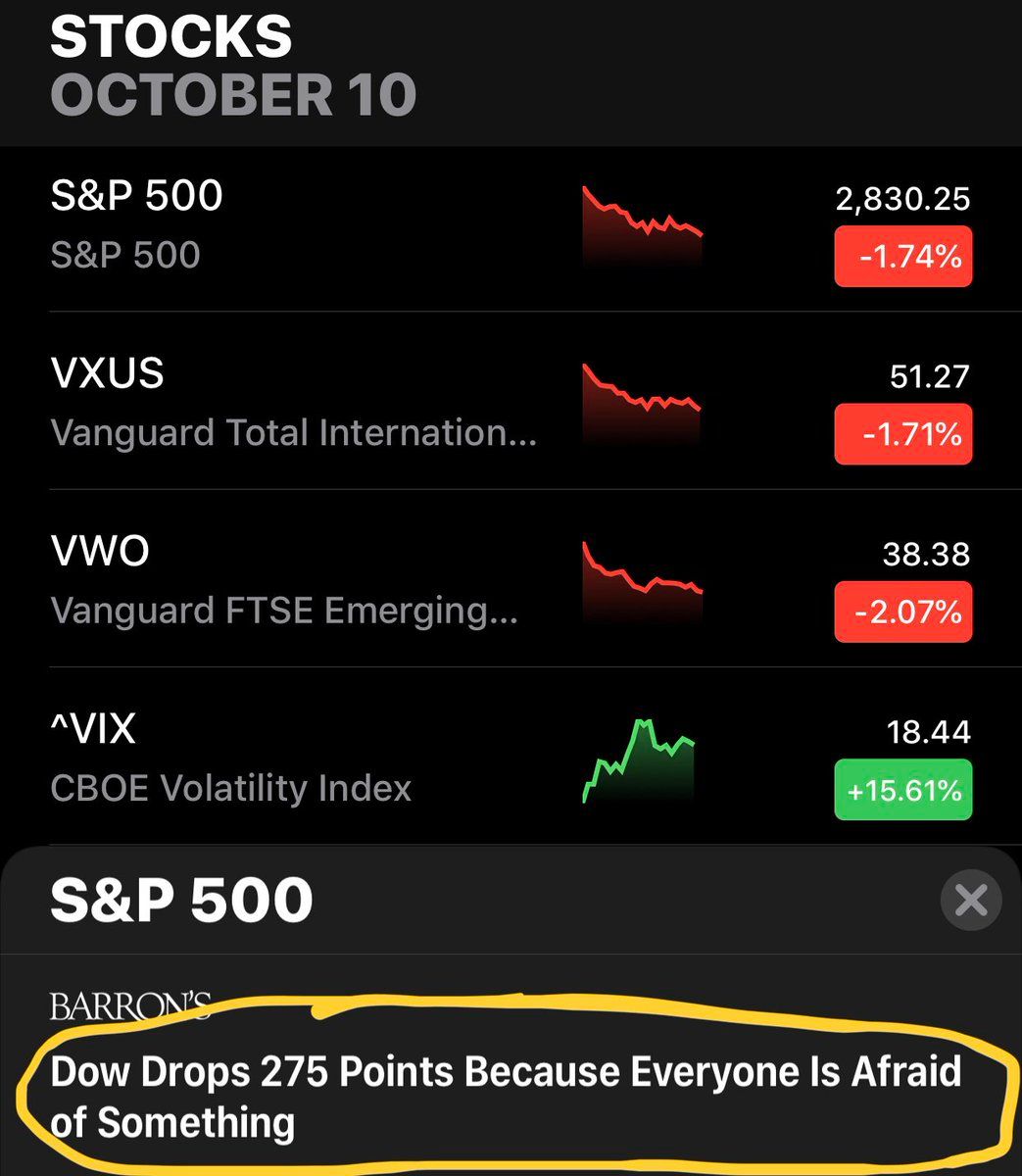Open the VXUS Vanguard Total International row
Viewport: 1022px width, 1176px height.
tap(294, 403)
